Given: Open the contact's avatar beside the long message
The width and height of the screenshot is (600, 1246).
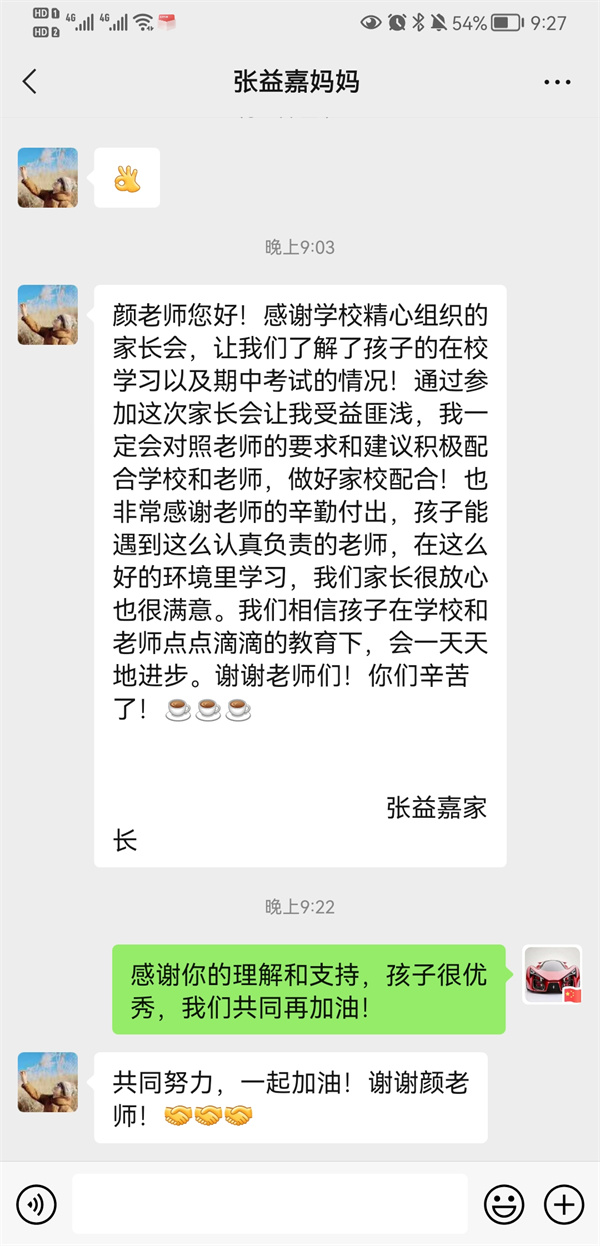Looking at the screenshot, I should click(x=47, y=315).
